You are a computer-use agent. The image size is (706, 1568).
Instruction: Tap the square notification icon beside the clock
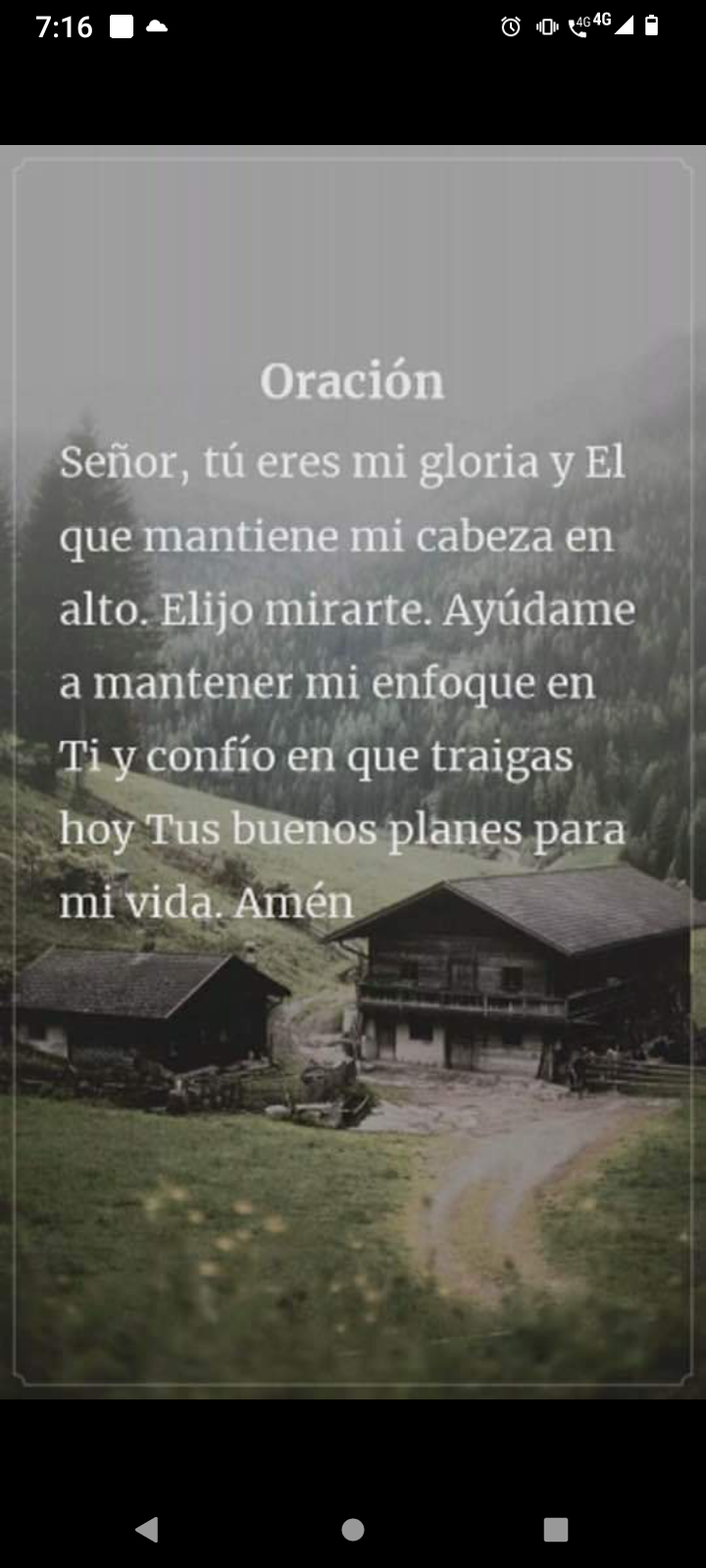pyautogui.click(x=121, y=25)
